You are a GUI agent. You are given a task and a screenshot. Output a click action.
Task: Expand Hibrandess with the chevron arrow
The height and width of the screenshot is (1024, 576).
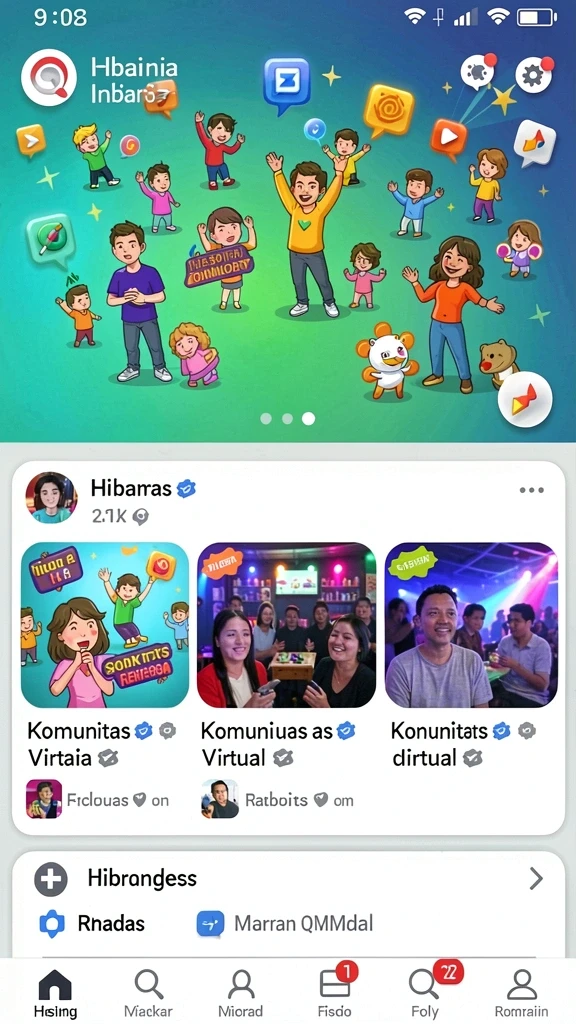pos(536,879)
